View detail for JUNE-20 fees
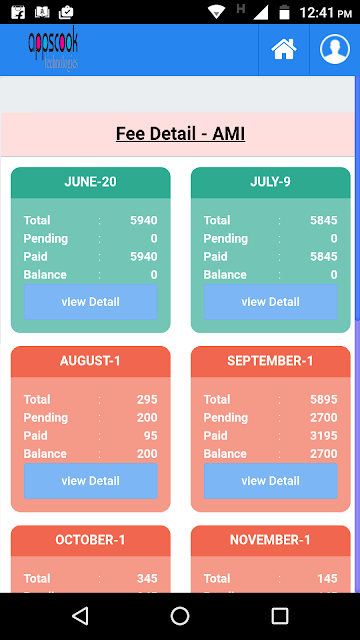This screenshot has height=640, width=360. pos(91,302)
